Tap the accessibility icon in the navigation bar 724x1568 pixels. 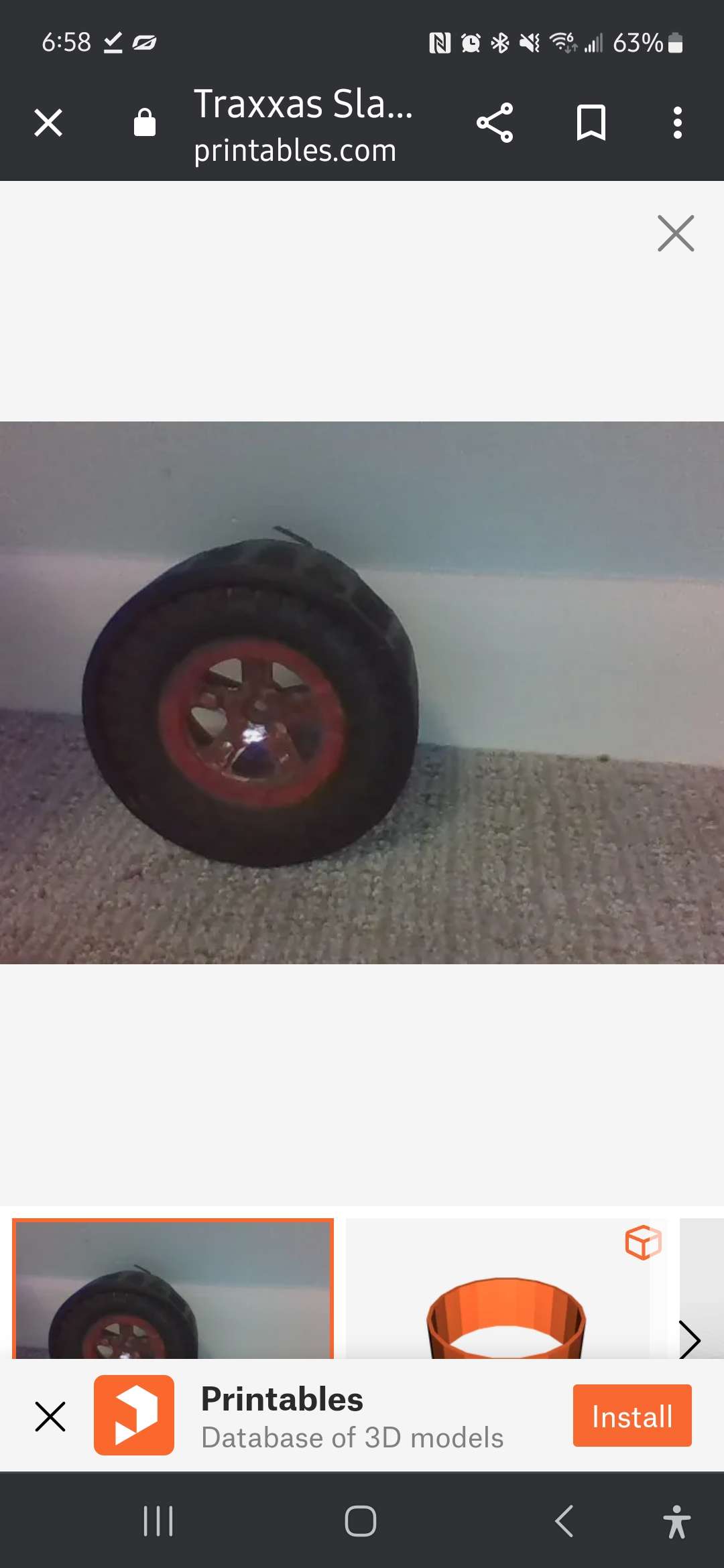click(678, 1521)
